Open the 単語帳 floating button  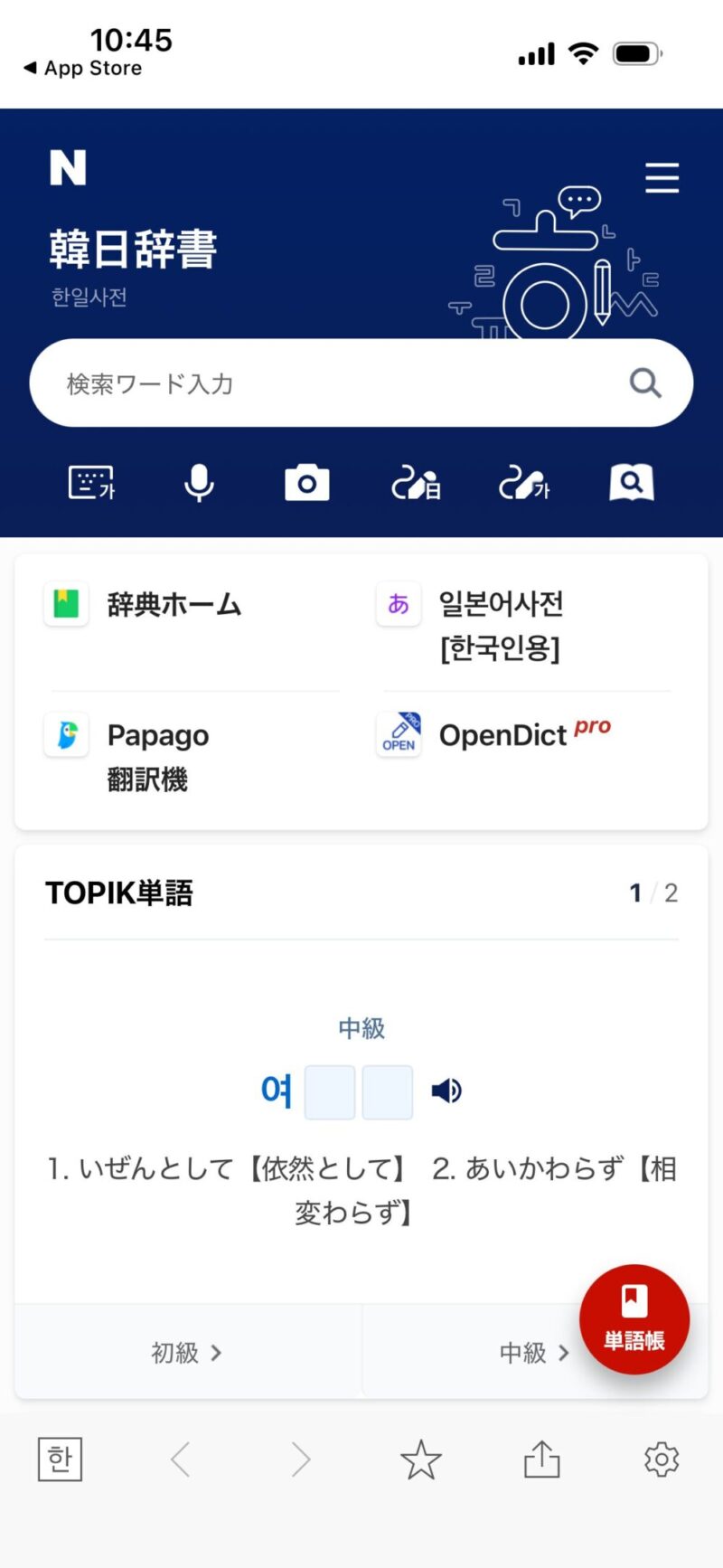[x=634, y=1318]
